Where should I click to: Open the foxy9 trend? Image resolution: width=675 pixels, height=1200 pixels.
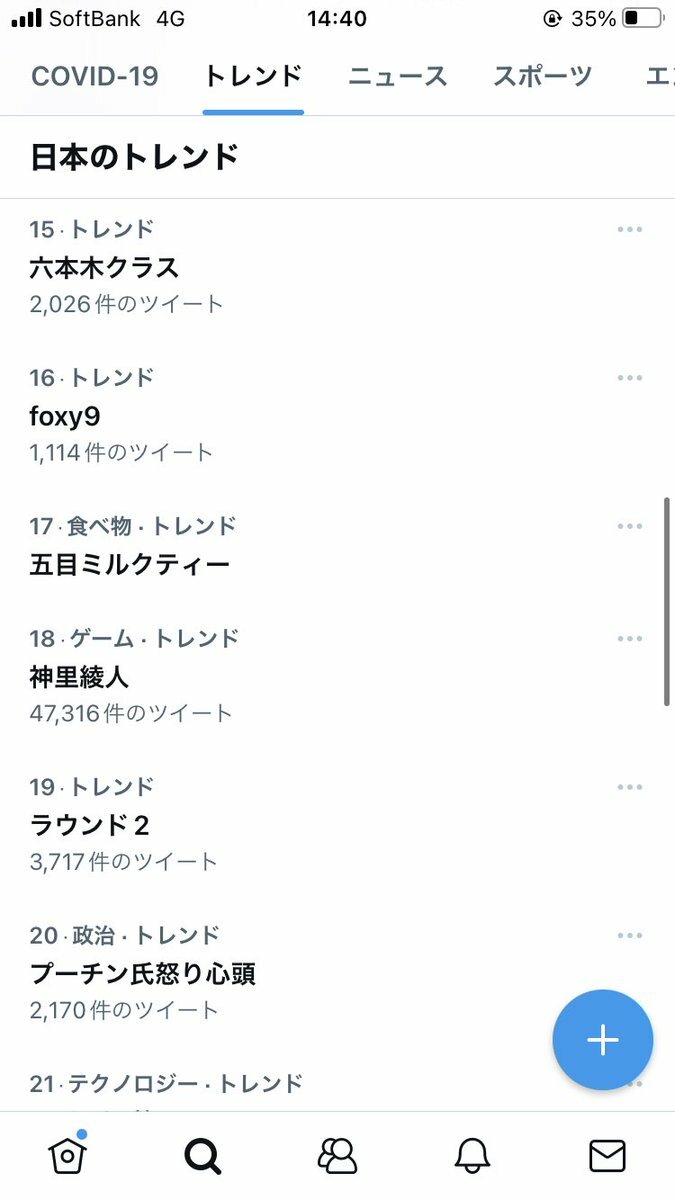[337, 415]
